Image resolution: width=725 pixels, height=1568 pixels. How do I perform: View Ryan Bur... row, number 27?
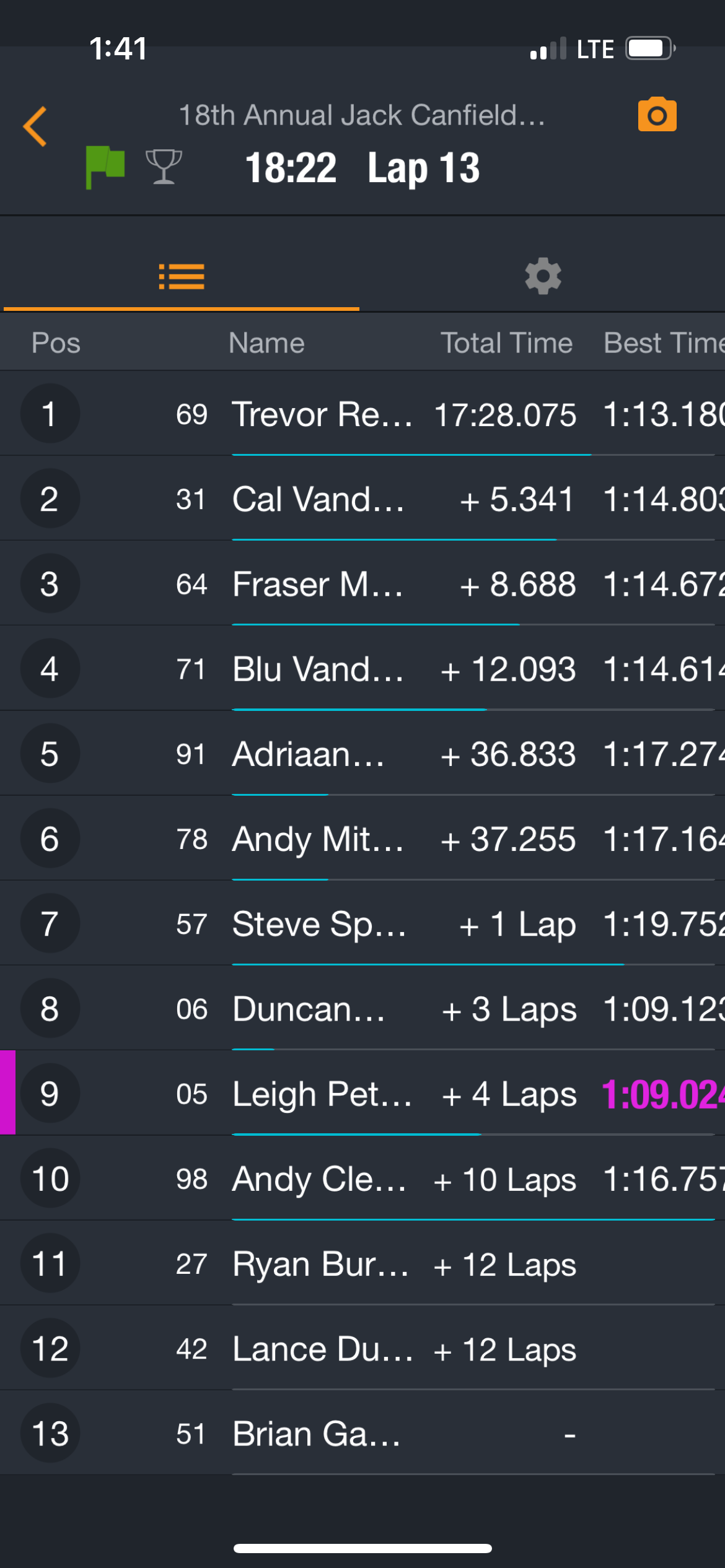tap(362, 1263)
